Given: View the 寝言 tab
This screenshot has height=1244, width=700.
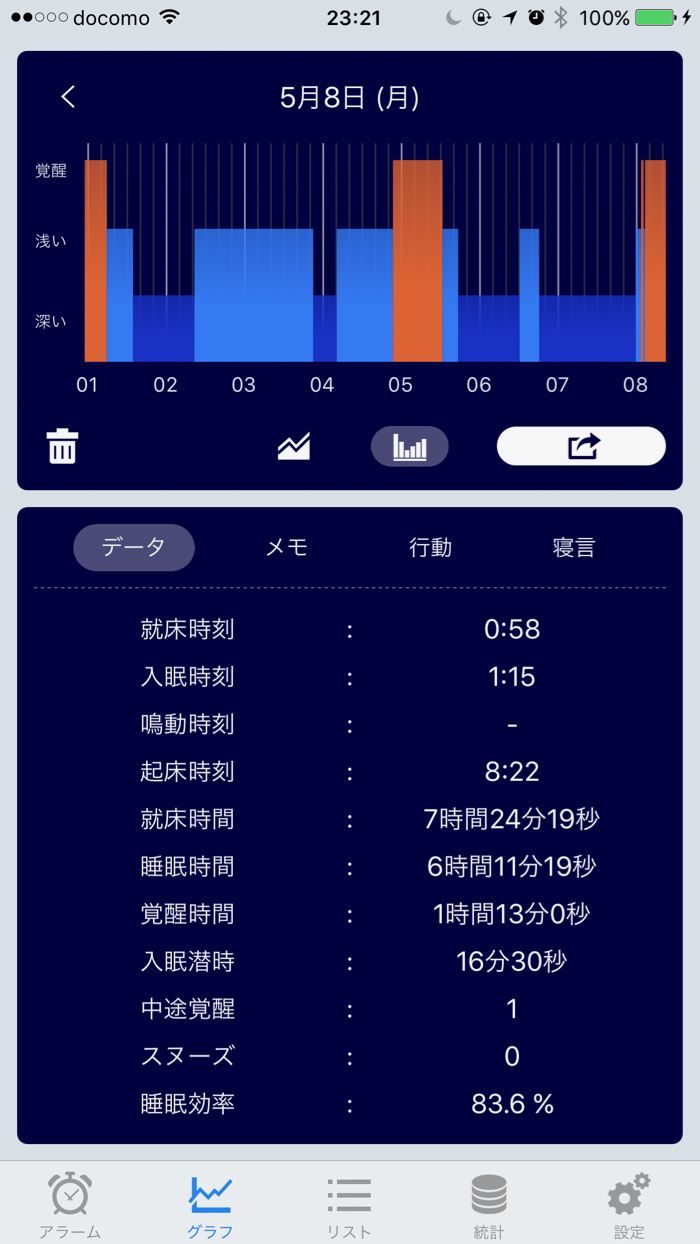Looking at the screenshot, I should tap(574, 547).
